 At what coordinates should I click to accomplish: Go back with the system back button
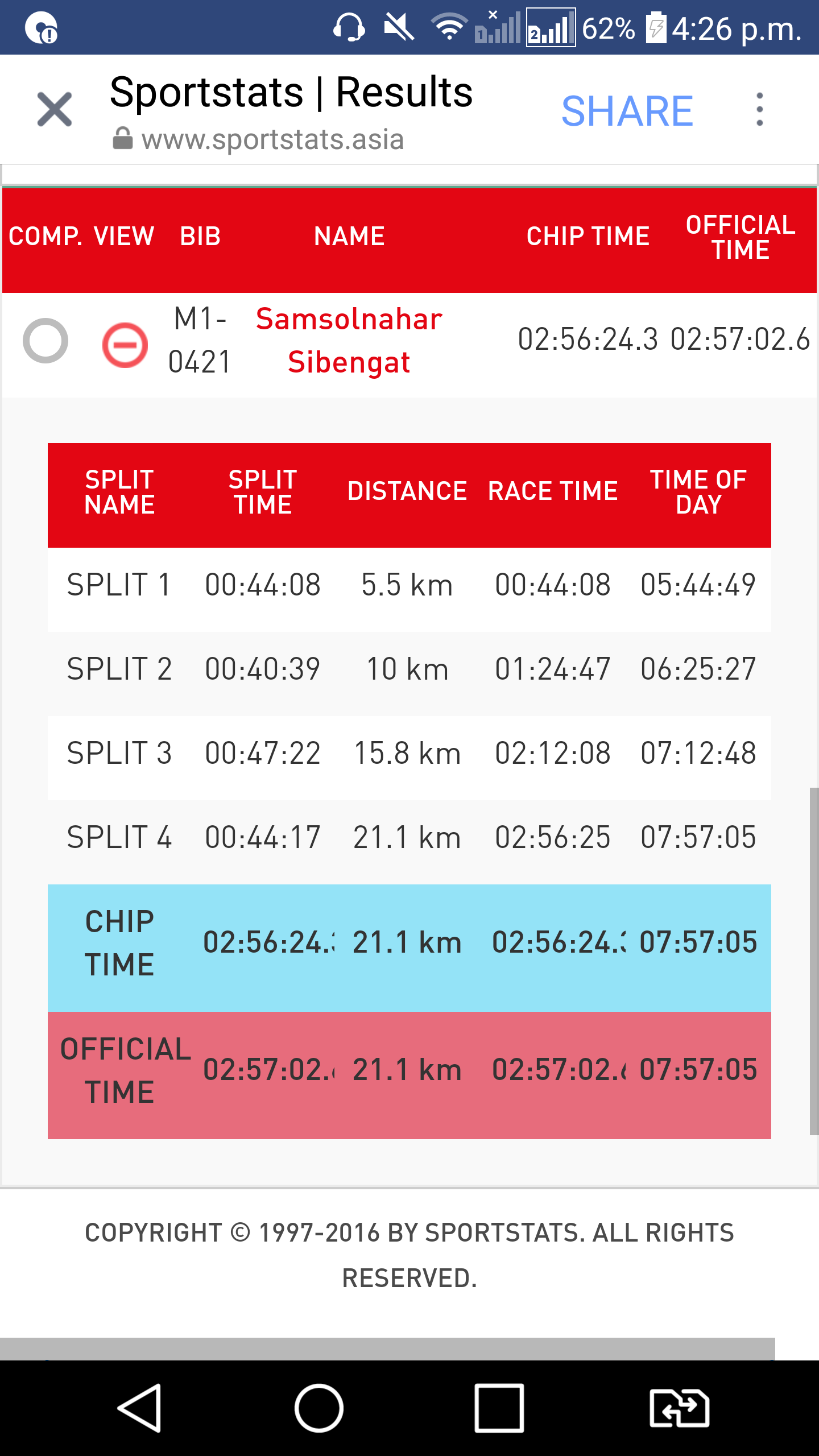tap(140, 1408)
